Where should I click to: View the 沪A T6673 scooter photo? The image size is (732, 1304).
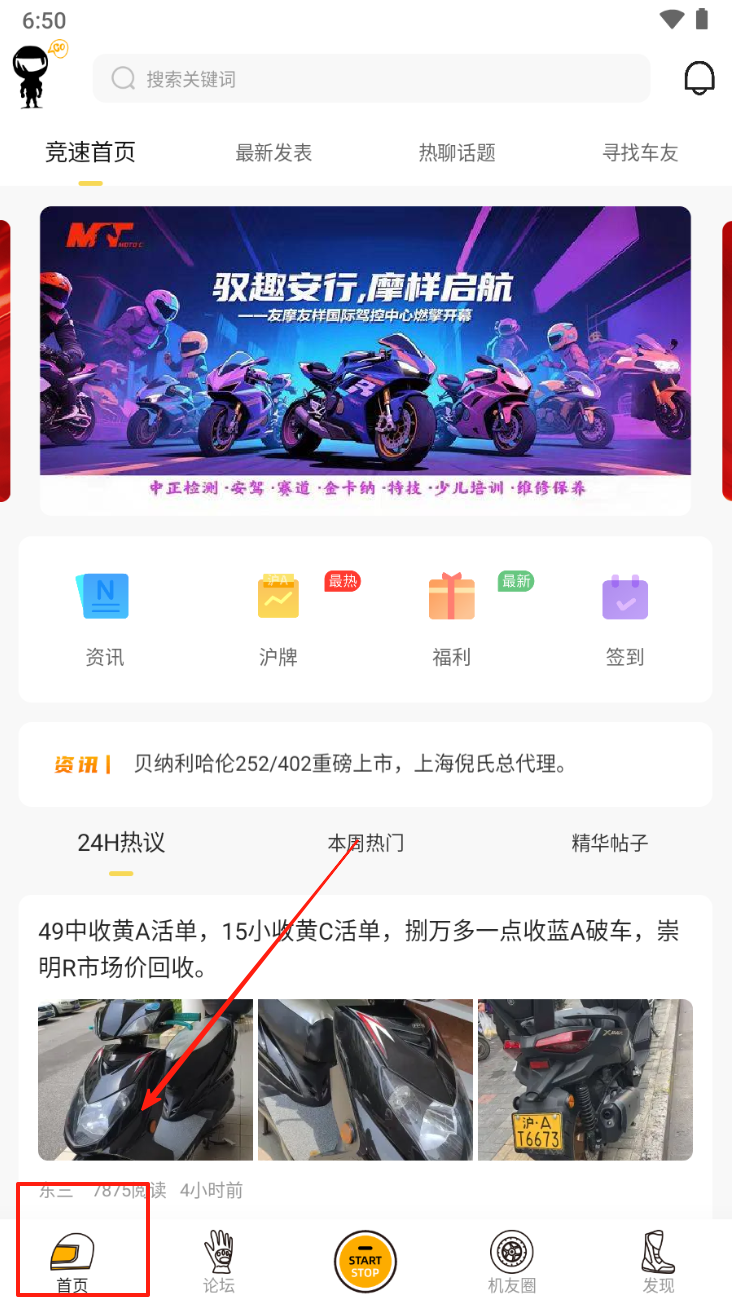point(585,1079)
